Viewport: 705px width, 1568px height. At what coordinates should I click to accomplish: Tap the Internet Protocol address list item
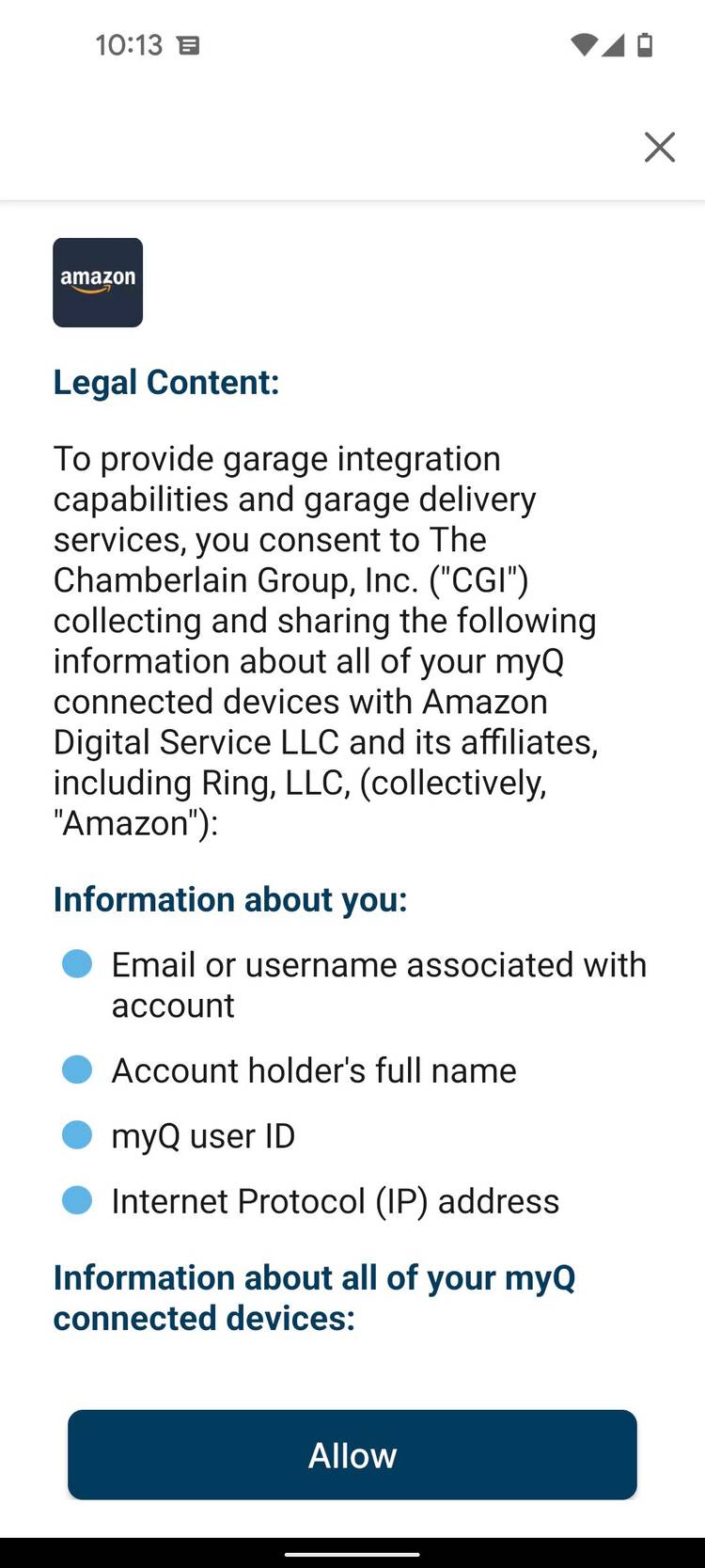pos(335,1200)
